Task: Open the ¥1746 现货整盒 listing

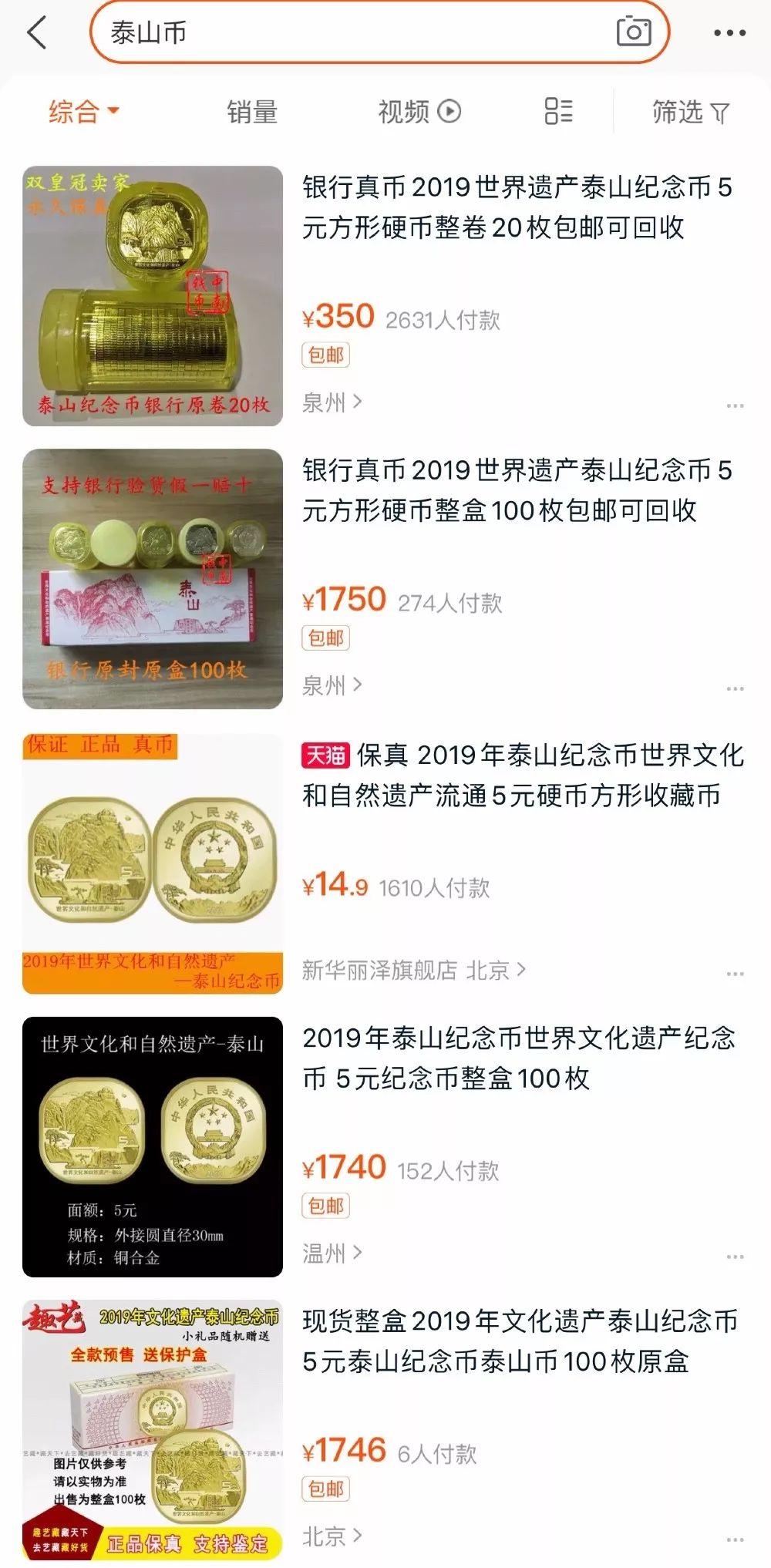Action: click(518, 1340)
